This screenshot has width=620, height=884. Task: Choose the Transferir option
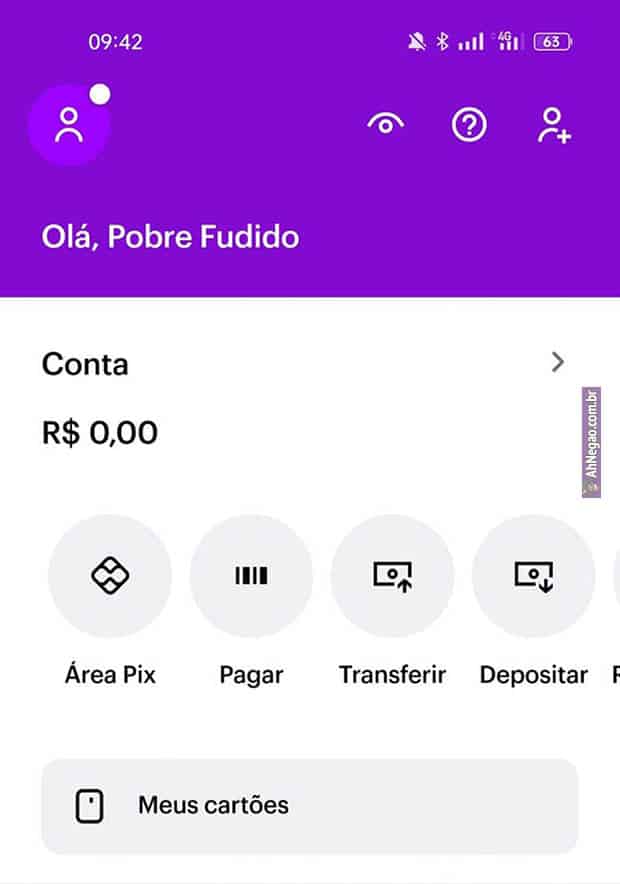point(392,576)
